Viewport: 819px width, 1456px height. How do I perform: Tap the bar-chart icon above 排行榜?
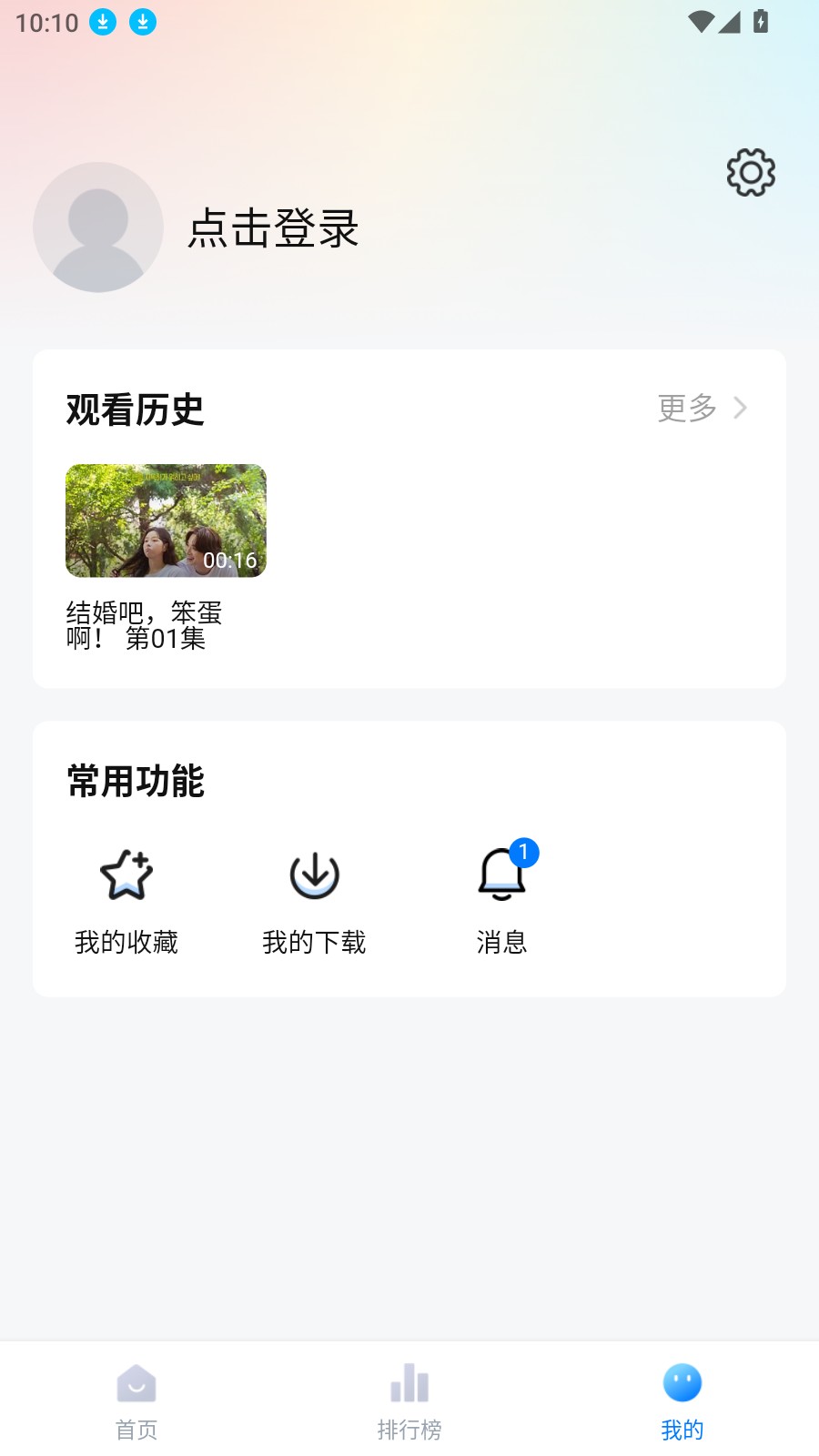click(409, 1385)
